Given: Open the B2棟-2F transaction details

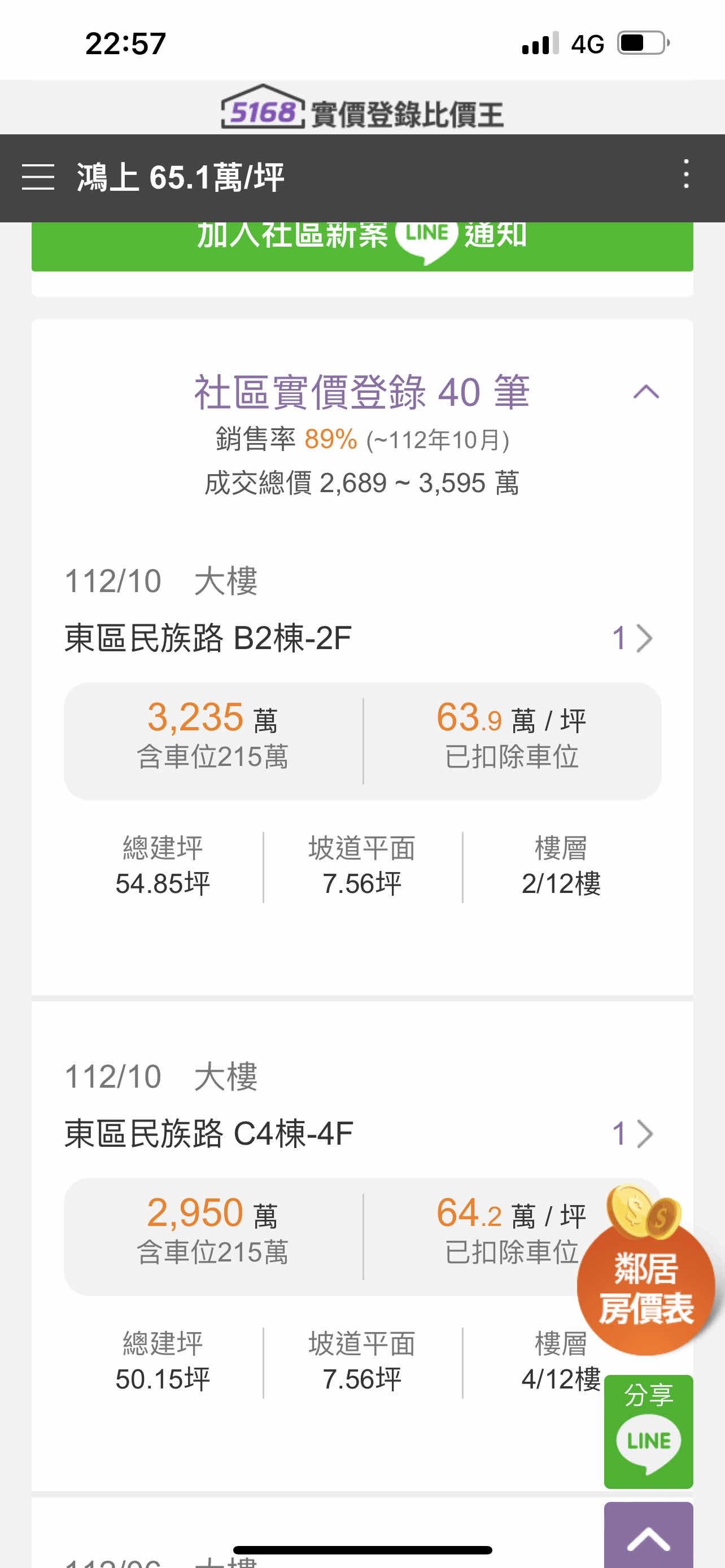Looking at the screenshot, I should [x=633, y=638].
